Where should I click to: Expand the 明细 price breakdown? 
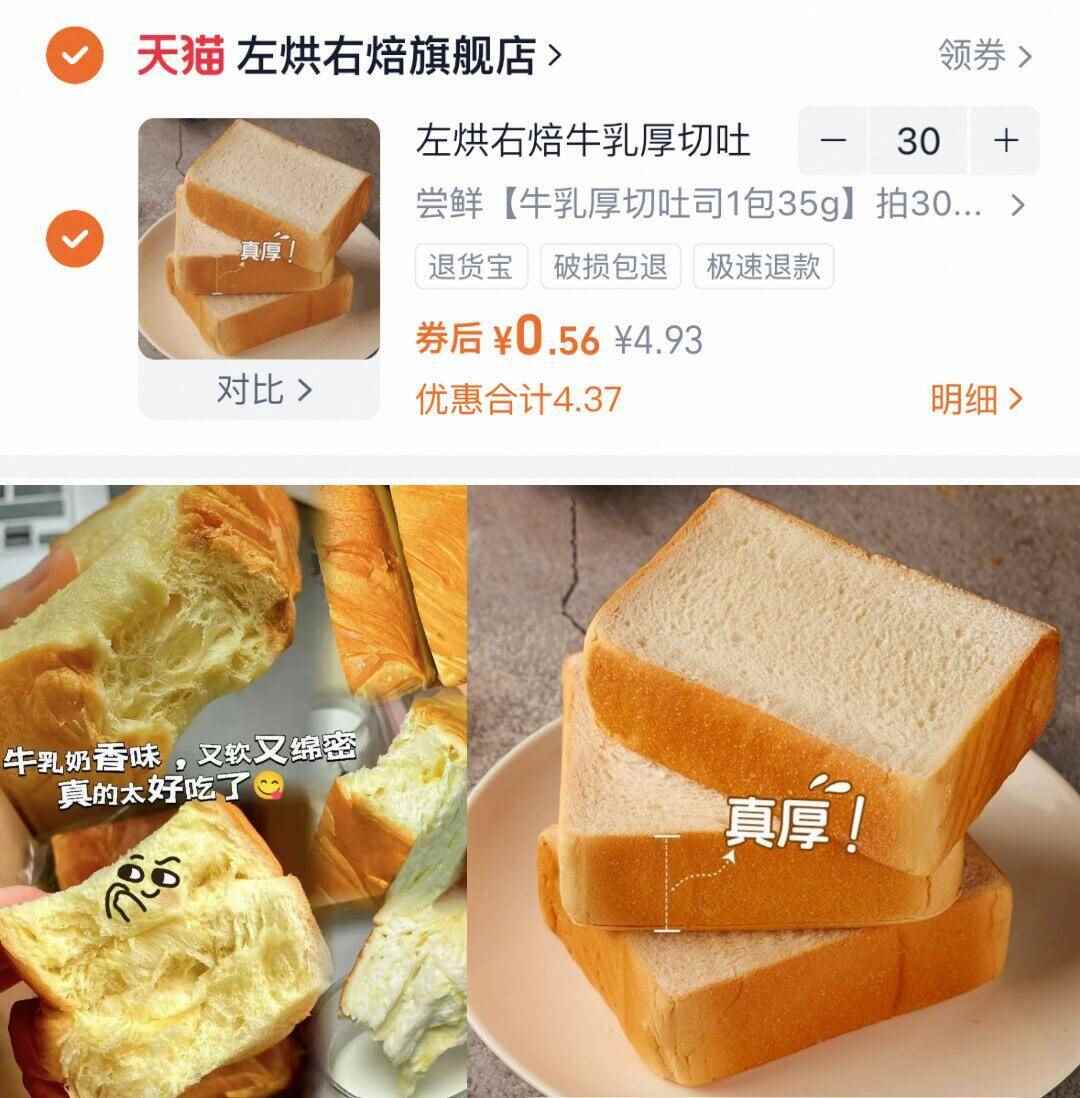[x=977, y=396]
